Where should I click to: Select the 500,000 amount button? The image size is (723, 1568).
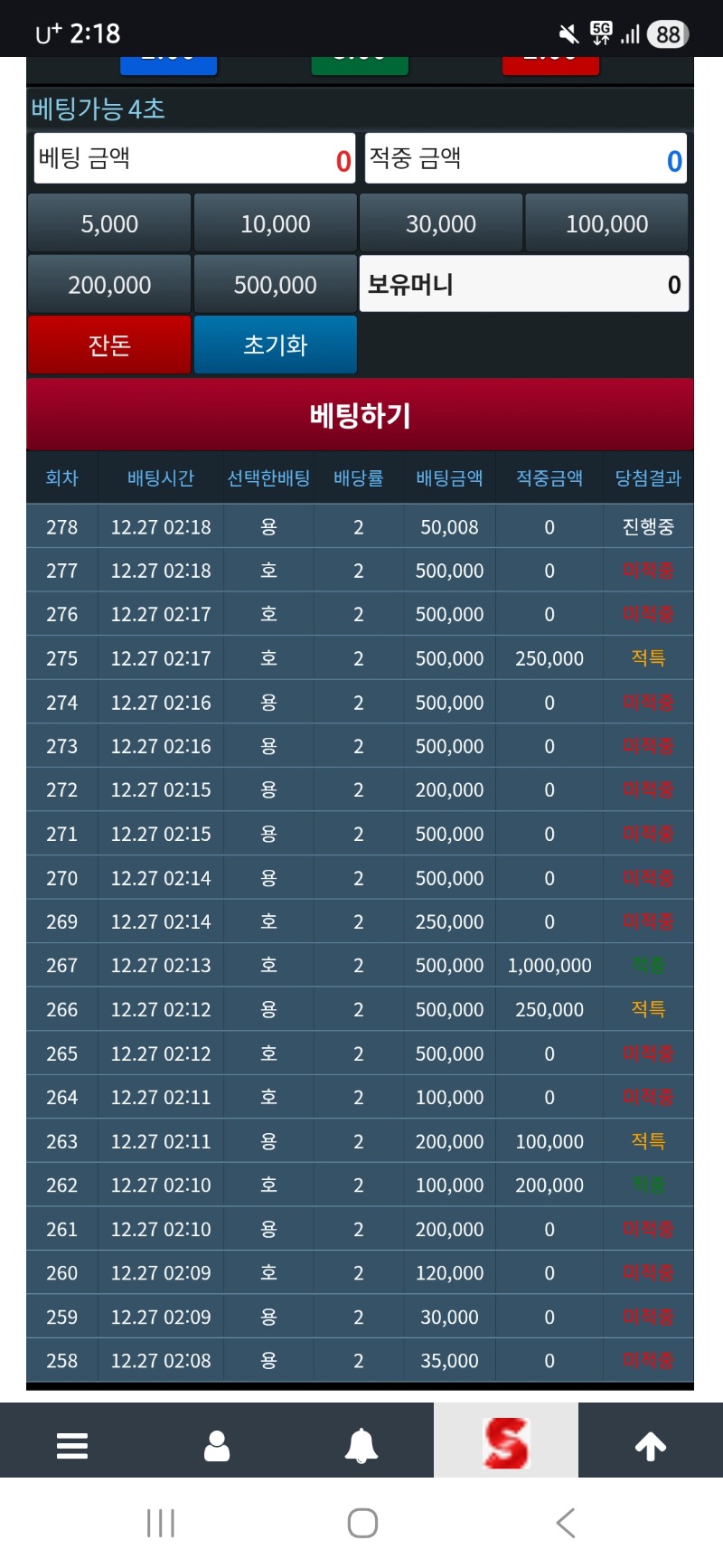tap(275, 285)
